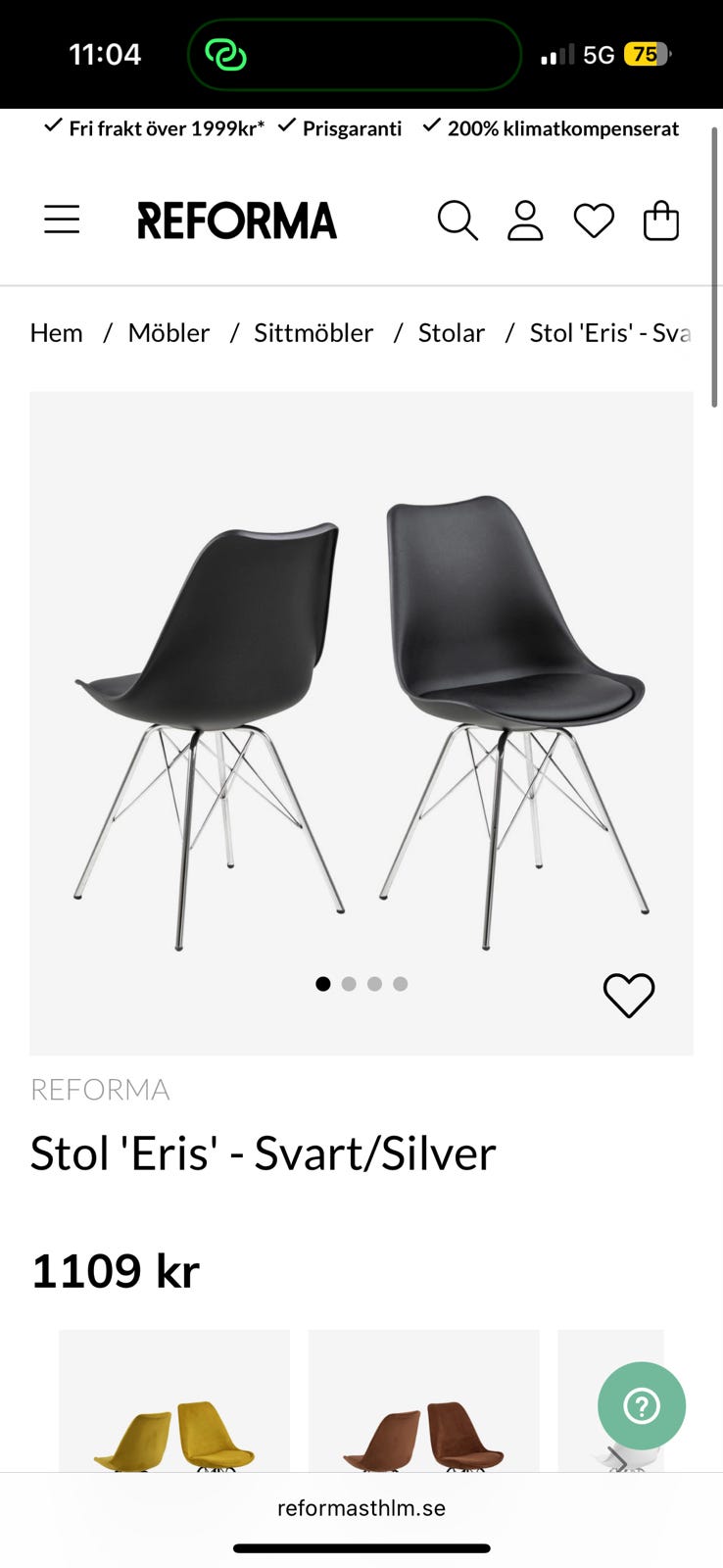Open the Möbler breadcrumb
The image size is (723, 1568).
[x=169, y=333]
